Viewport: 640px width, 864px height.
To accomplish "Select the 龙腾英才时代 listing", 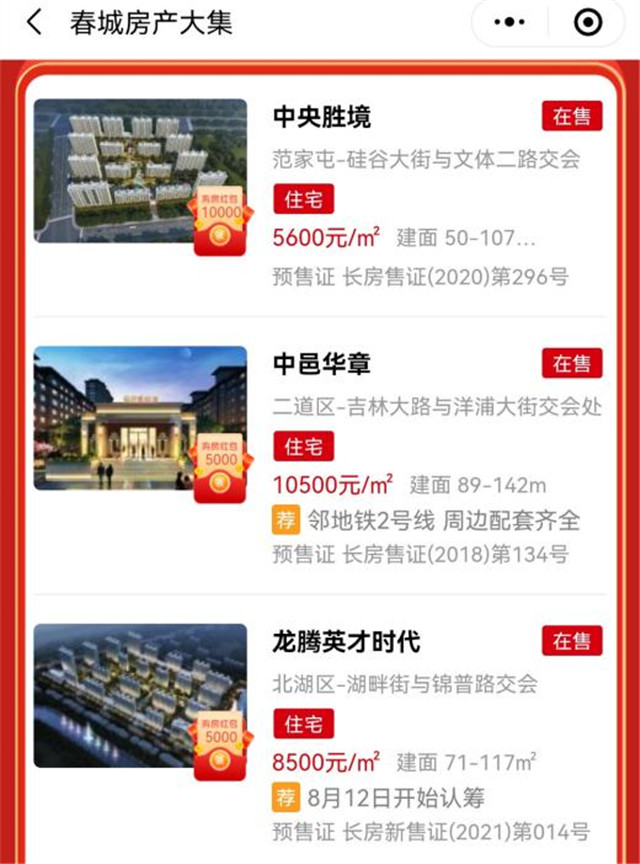I will (x=346, y=641).
